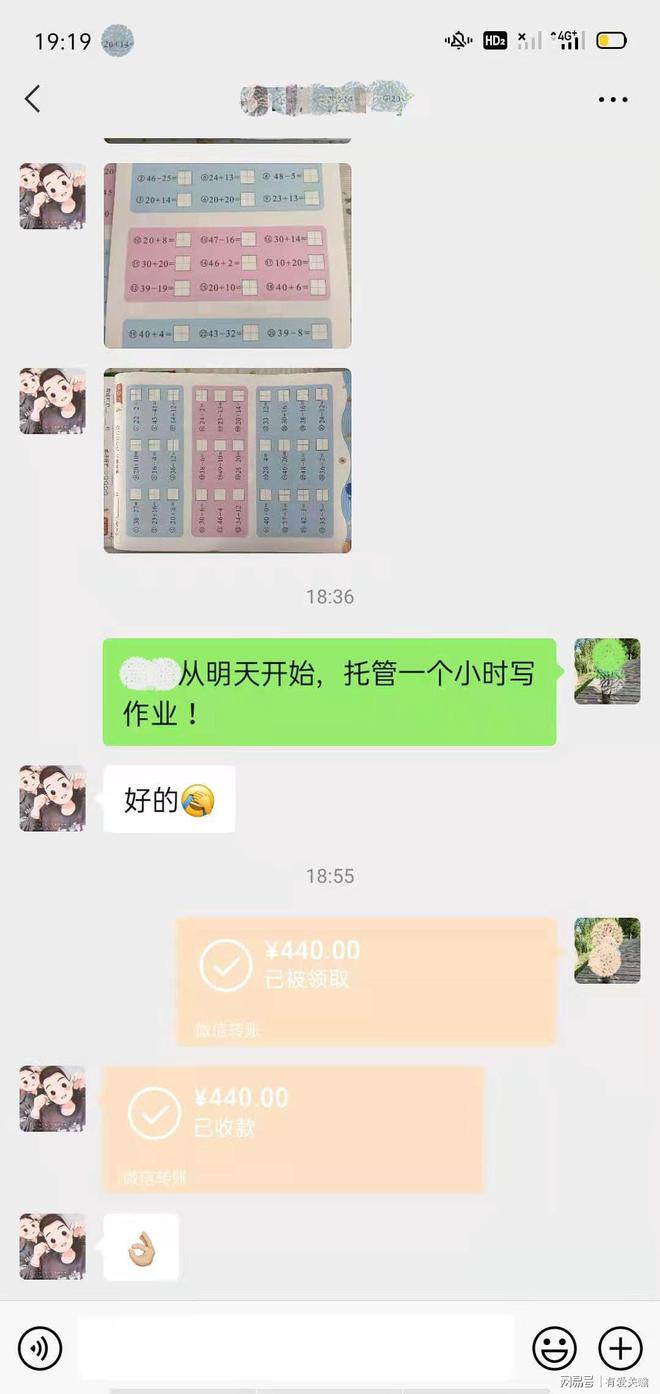660x1394 pixels.
Task: View the rotated worksheet book photo
Action: (x=227, y=460)
